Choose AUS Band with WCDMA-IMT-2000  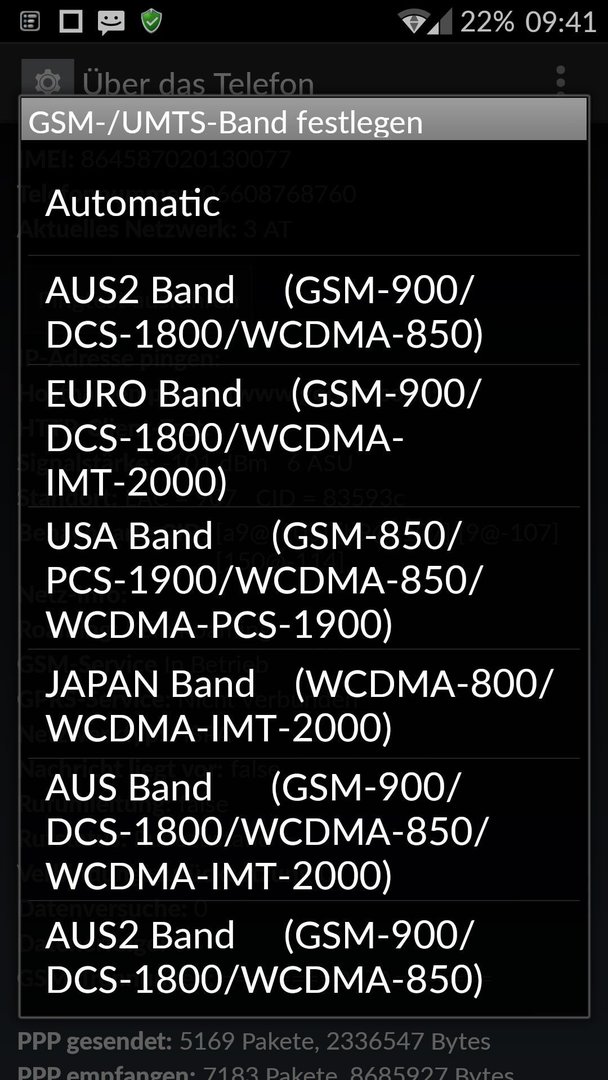click(304, 830)
